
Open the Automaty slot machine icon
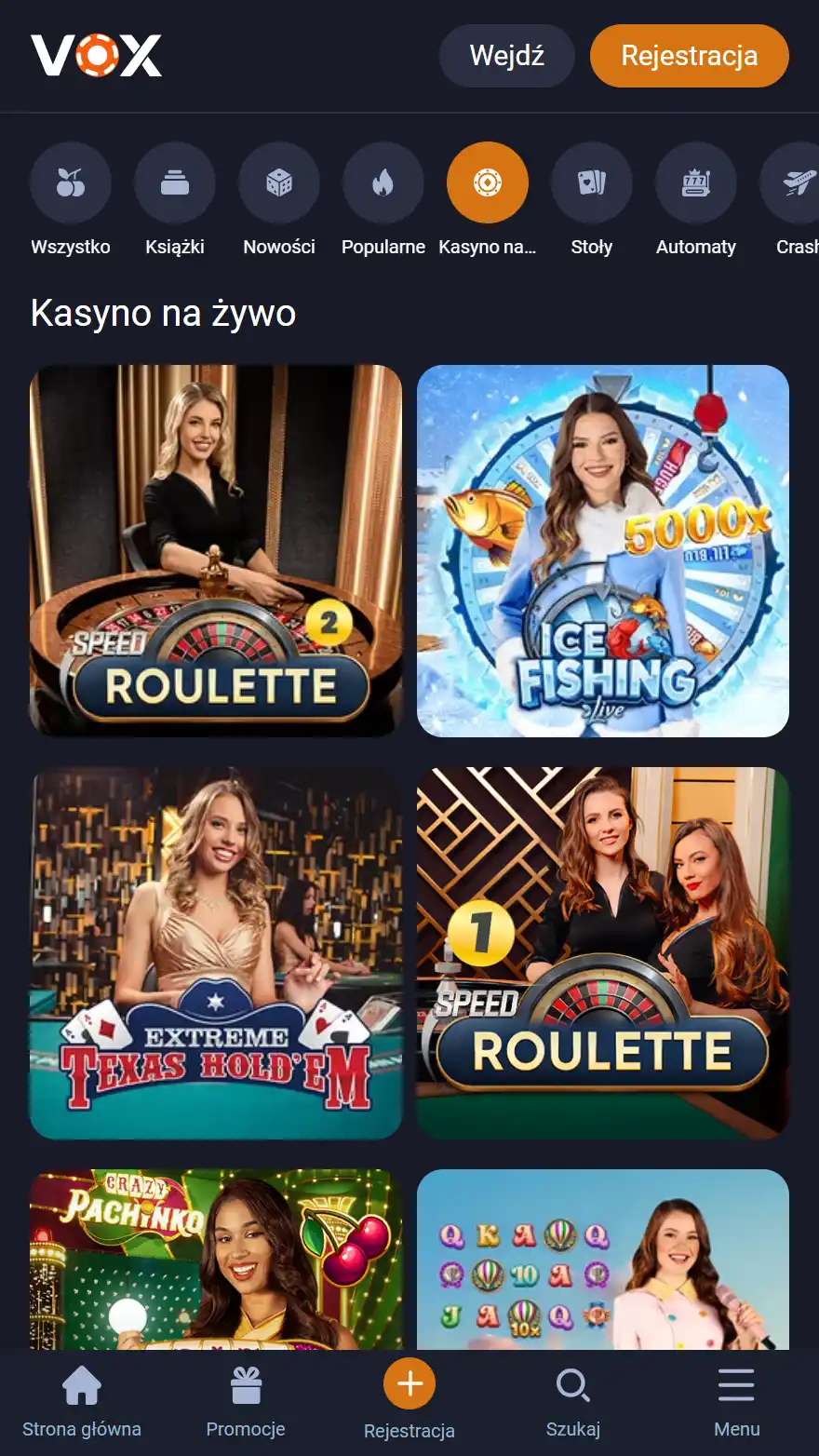[696, 182]
